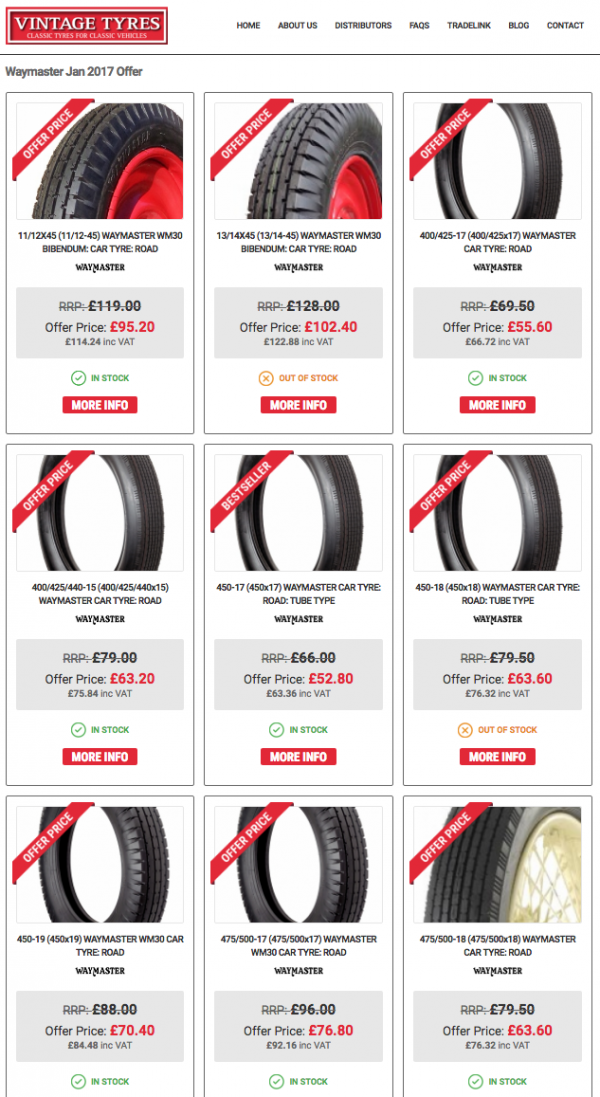Tap More Info for 400/425/440-15 tyre
The height and width of the screenshot is (1097, 600).
click(x=100, y=756)
